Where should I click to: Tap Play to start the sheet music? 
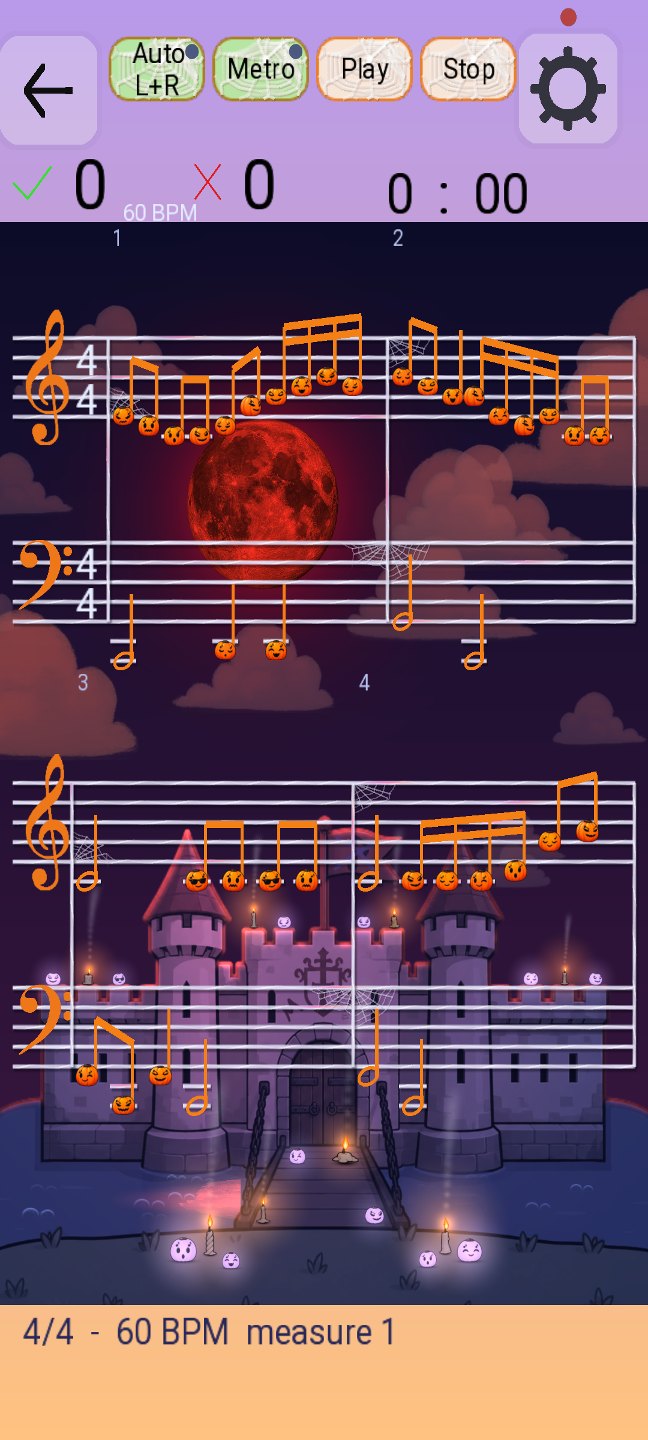(x=365, y=69)
